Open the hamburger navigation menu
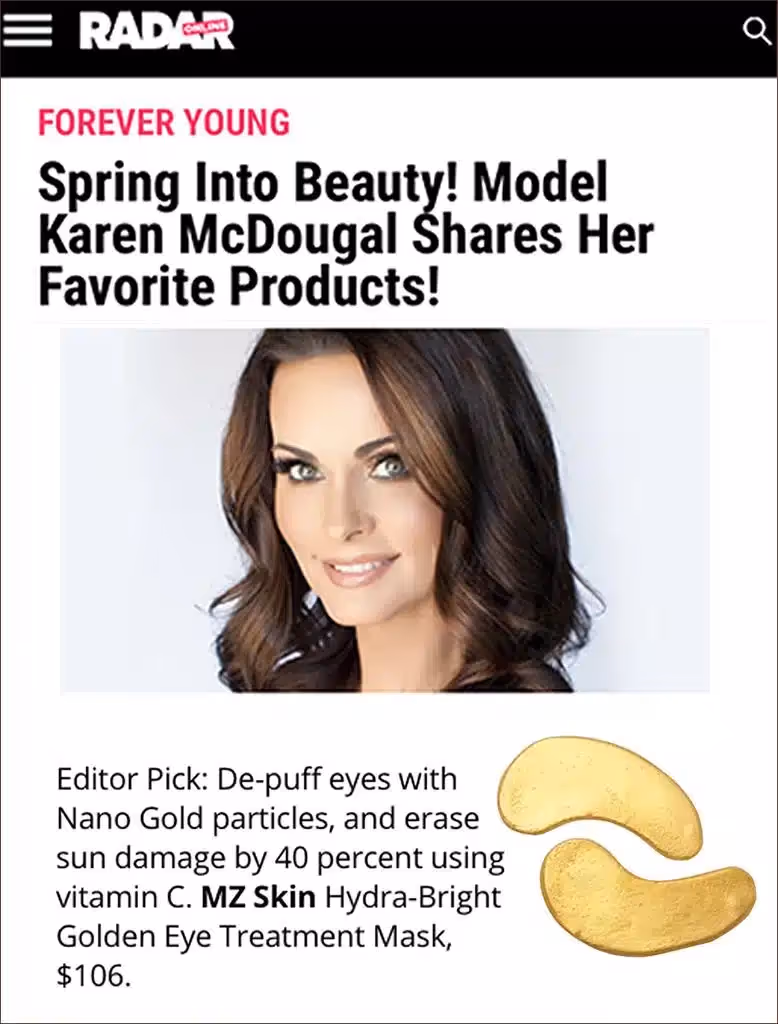The width and height of the screenshot is (778, 1024). point(29,31)
